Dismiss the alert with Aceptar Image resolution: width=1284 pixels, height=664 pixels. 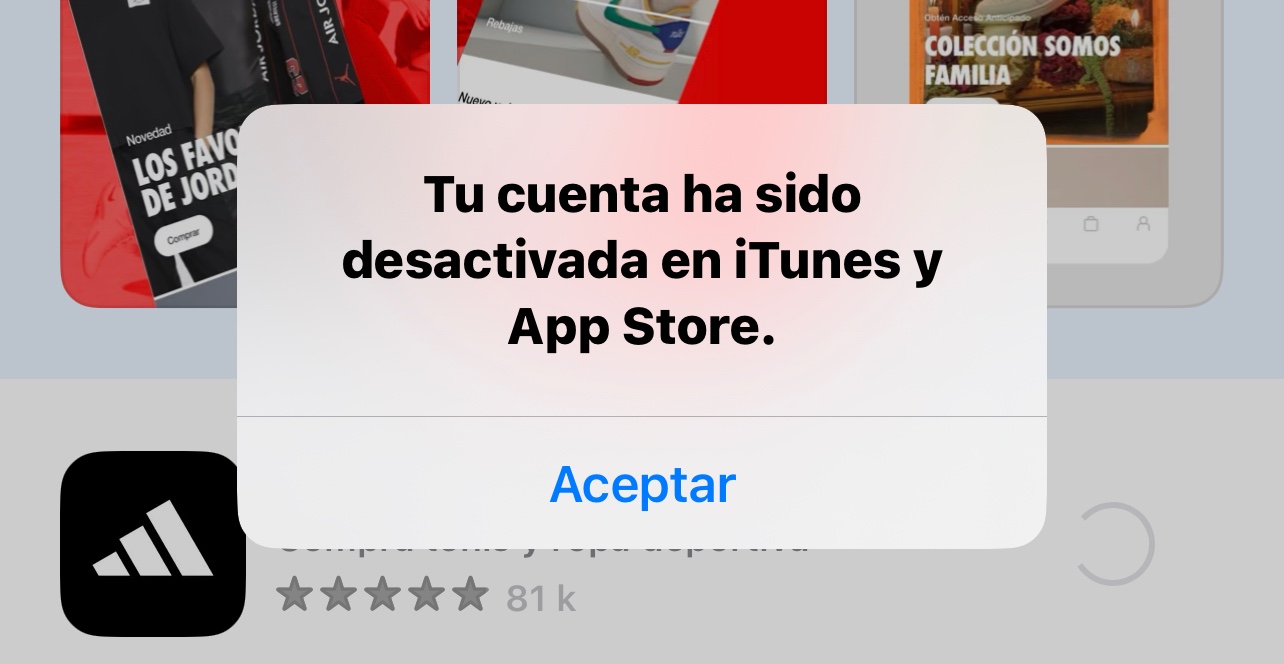pos(642,483)
